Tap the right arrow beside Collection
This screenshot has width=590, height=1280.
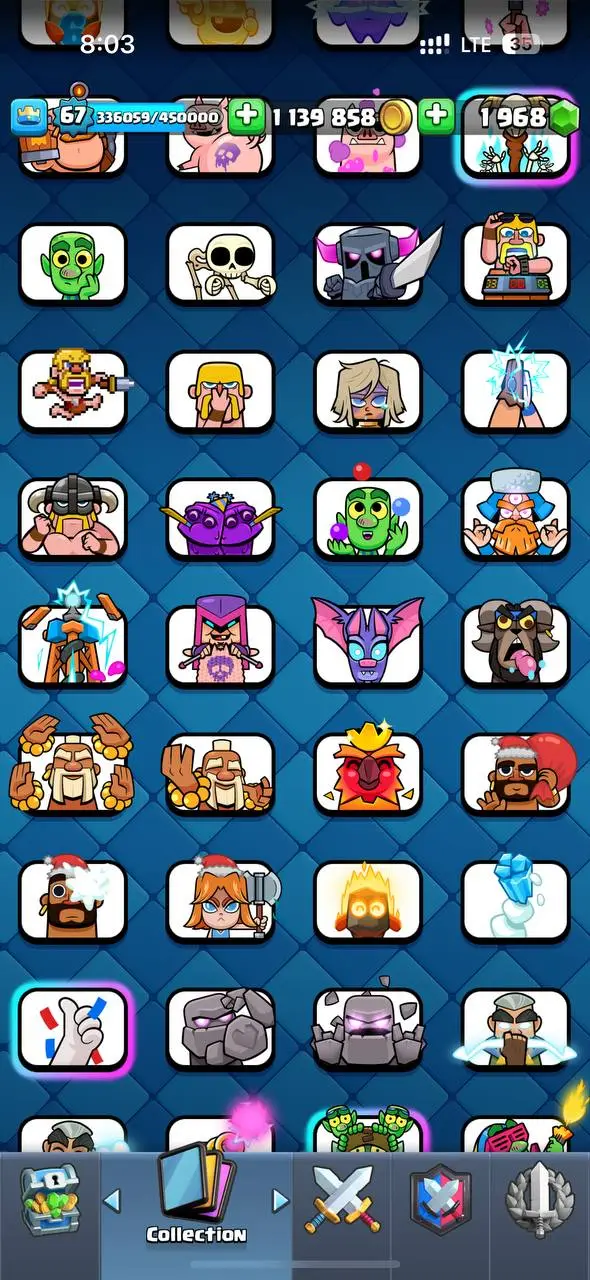click(x=281, y=1200)
